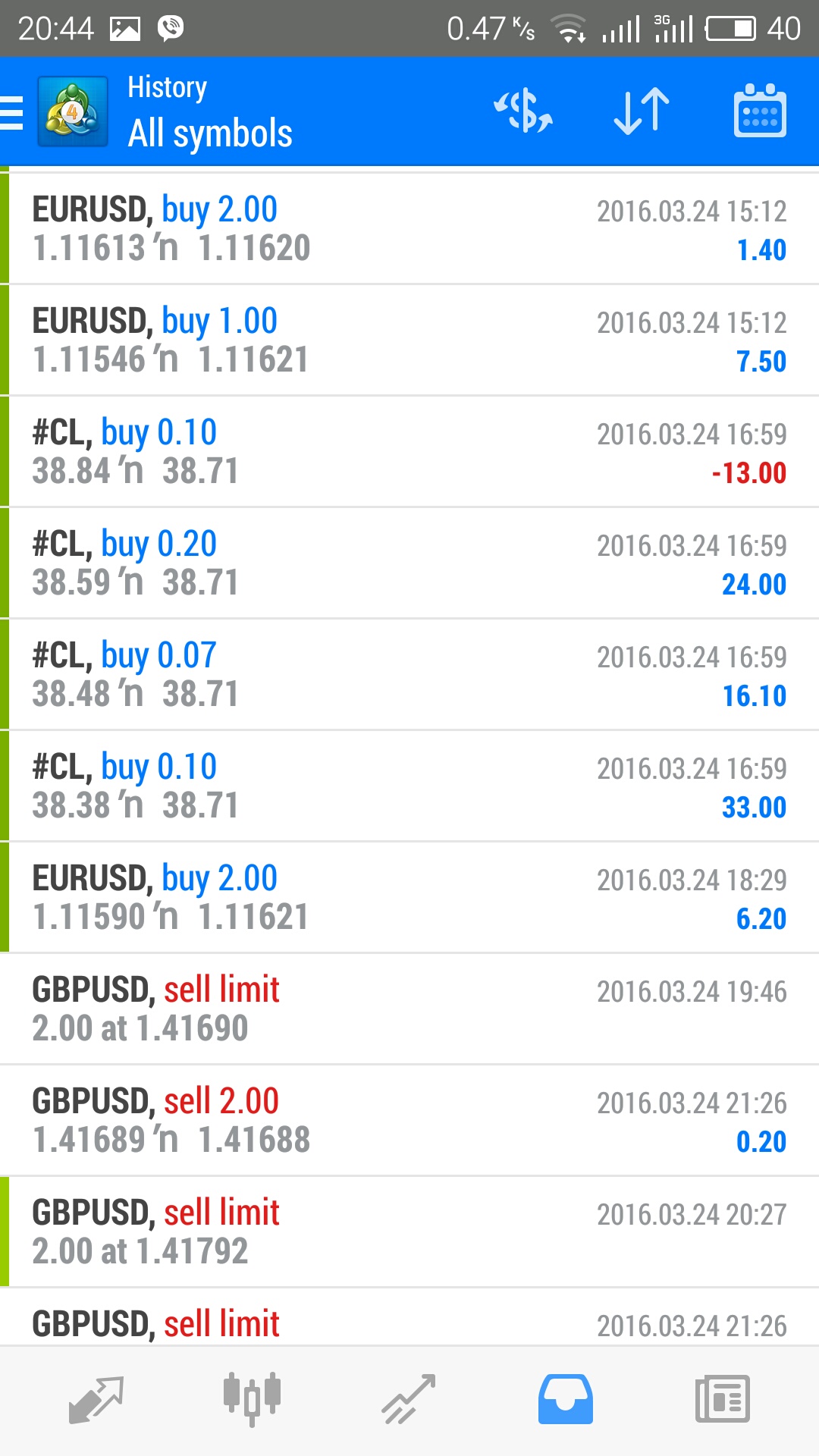Select the History inbox tab
The image size is (819, 1456).
(566, 1400)
